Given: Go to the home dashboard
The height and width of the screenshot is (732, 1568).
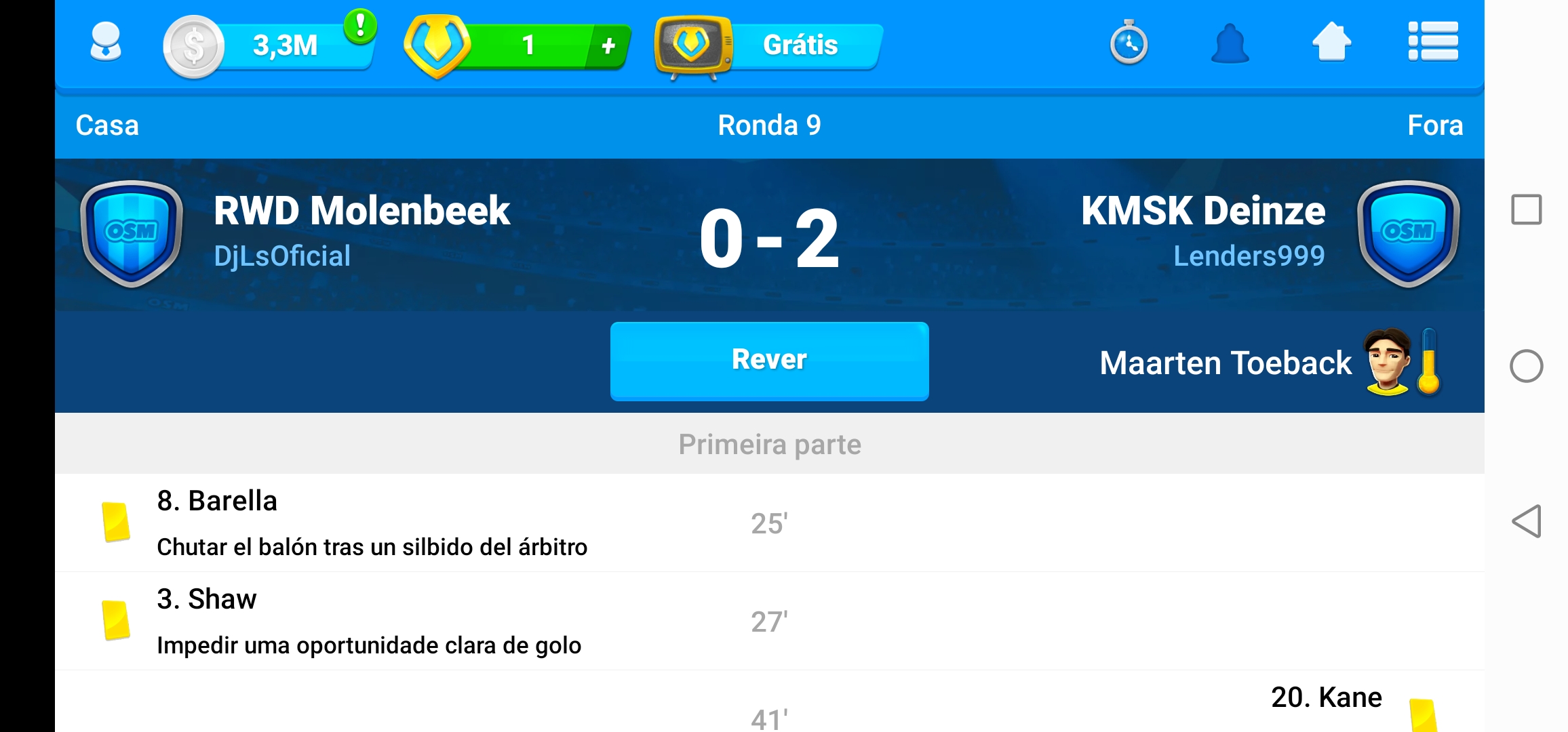Looking at the screenshot, I should coord(1331,42).
